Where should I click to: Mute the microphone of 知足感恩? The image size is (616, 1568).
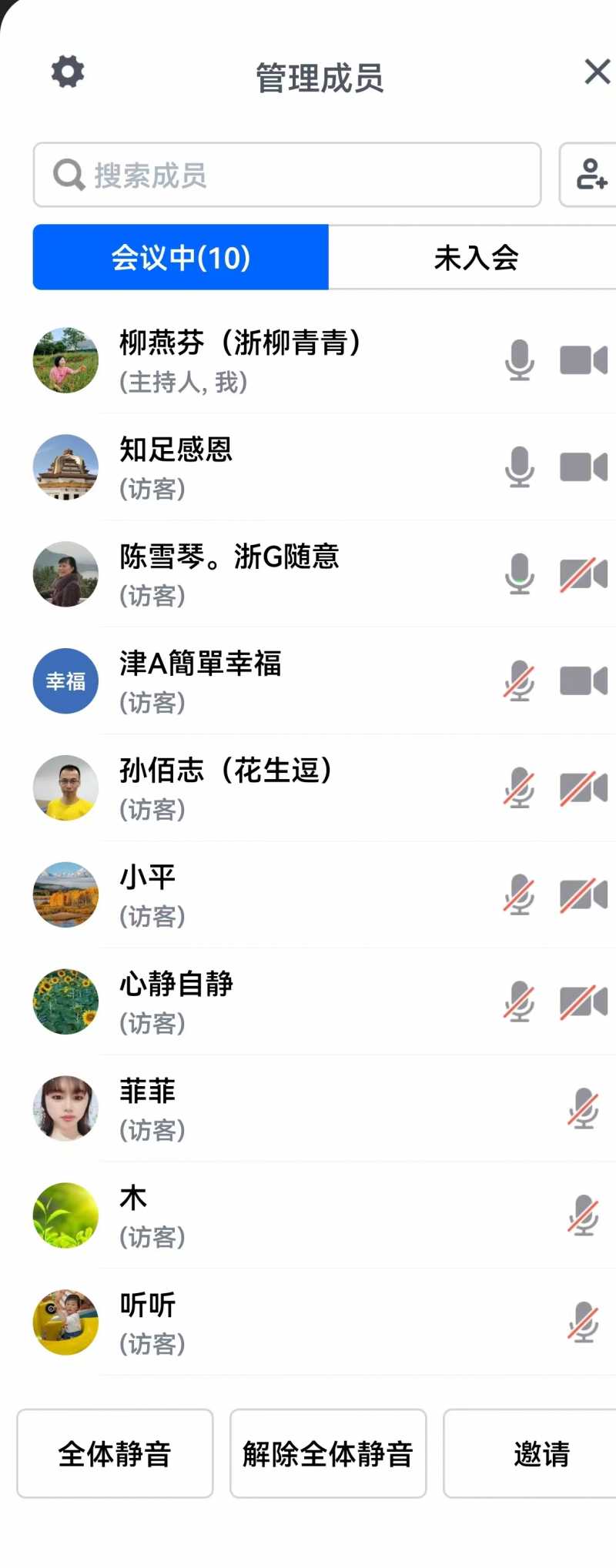point(520,467)
